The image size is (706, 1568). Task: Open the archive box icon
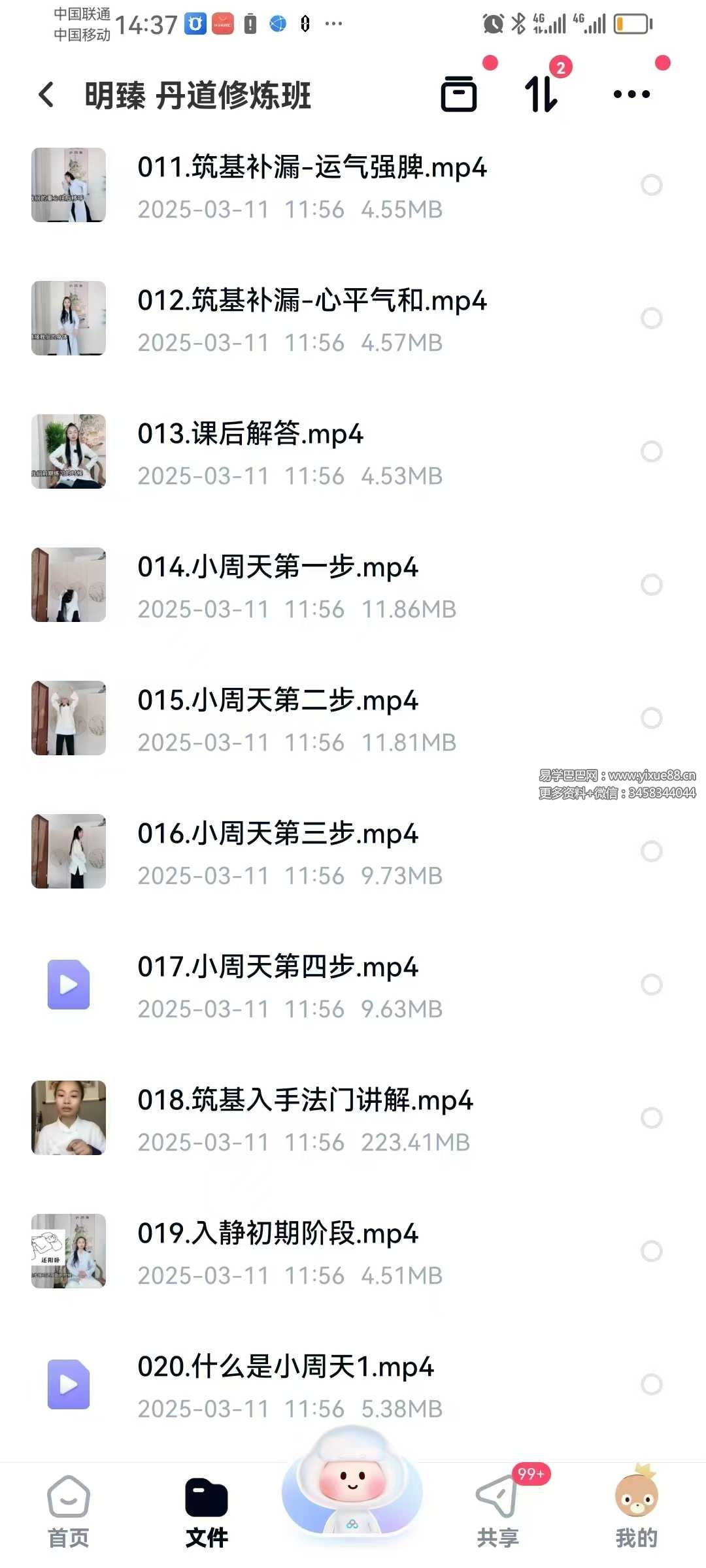click(459, 95)
